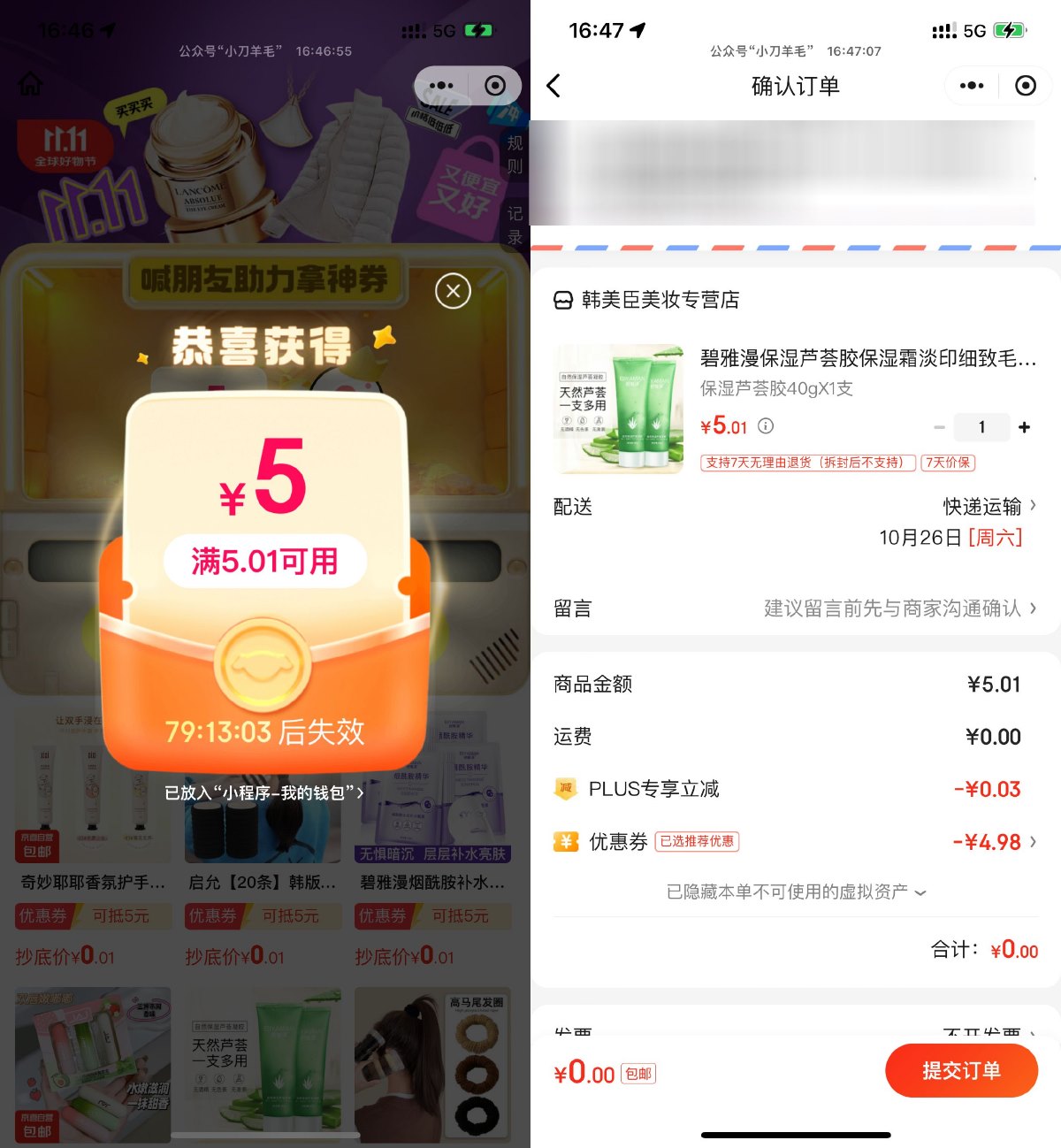Increase item quantity with the plus stepper
1061x1148 pixels.
click(1024, 427)
